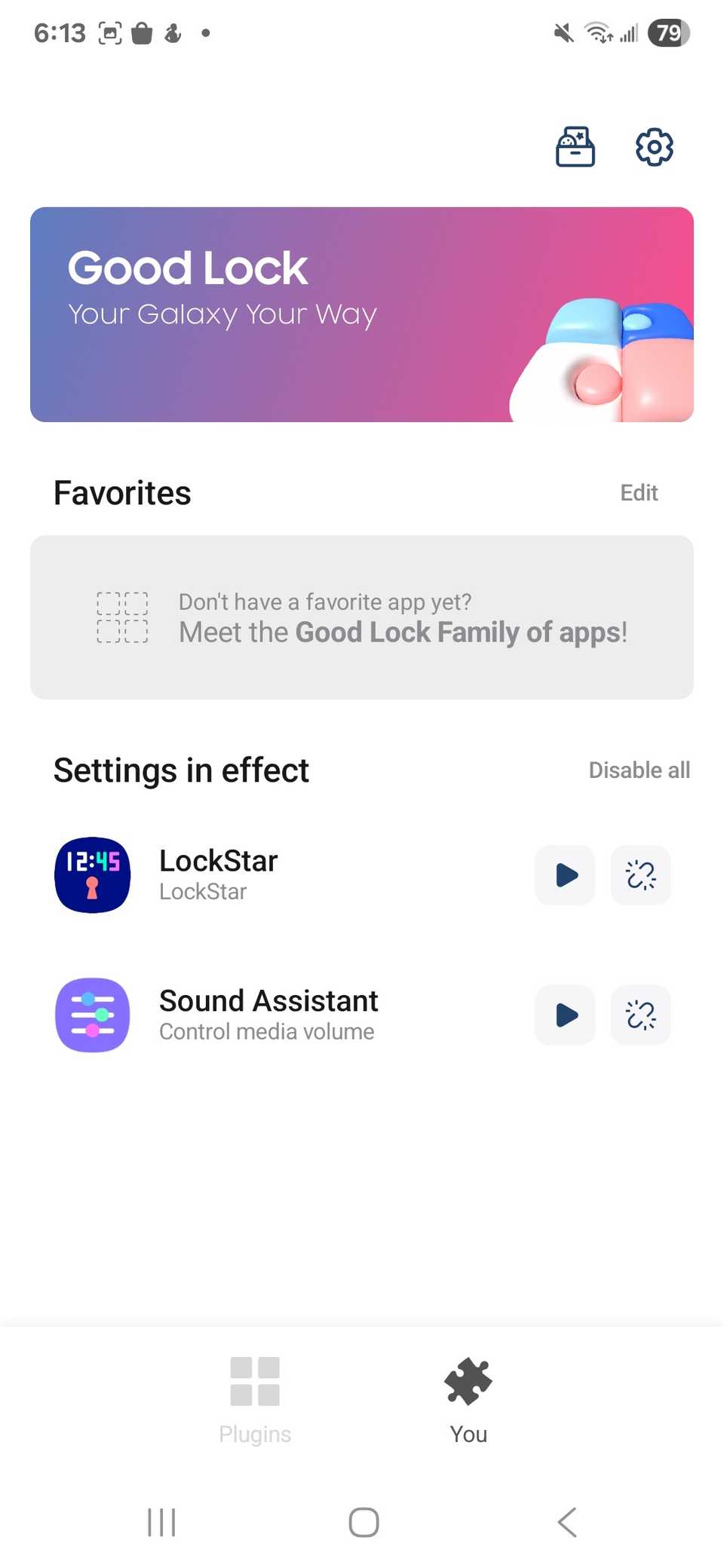Open the LockStar app icon
724x1568 pixels.
[x=92, y=875]
